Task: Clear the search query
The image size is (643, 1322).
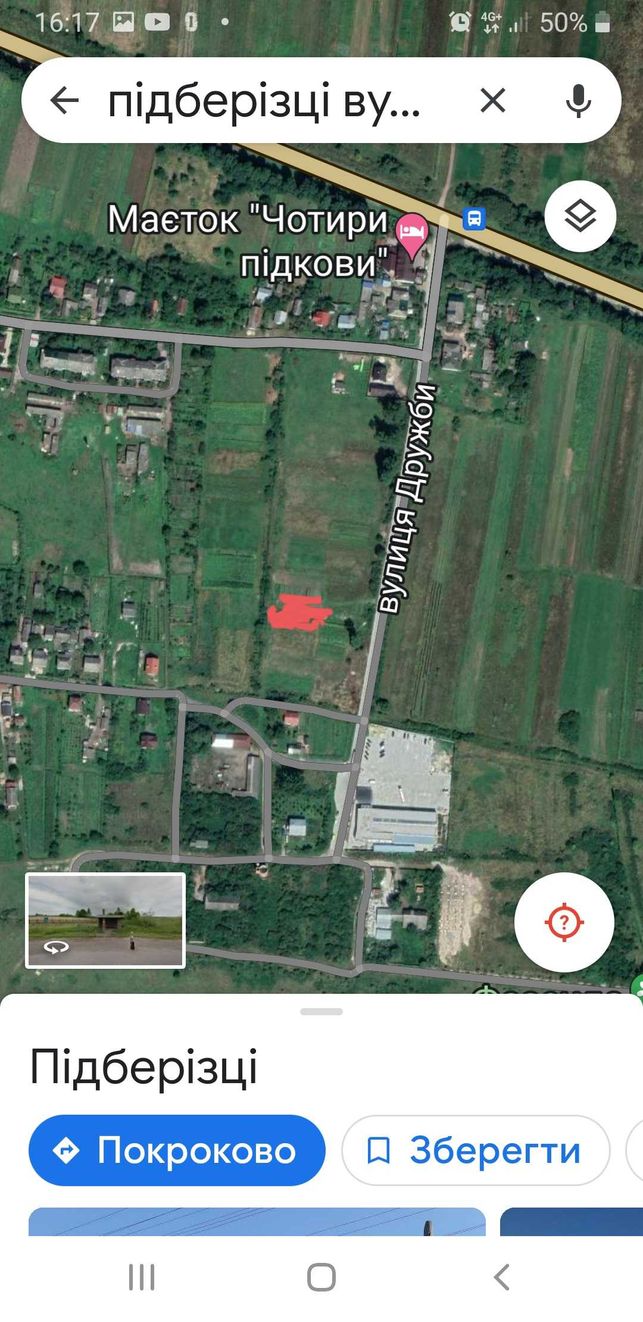Action: point(492,100)
